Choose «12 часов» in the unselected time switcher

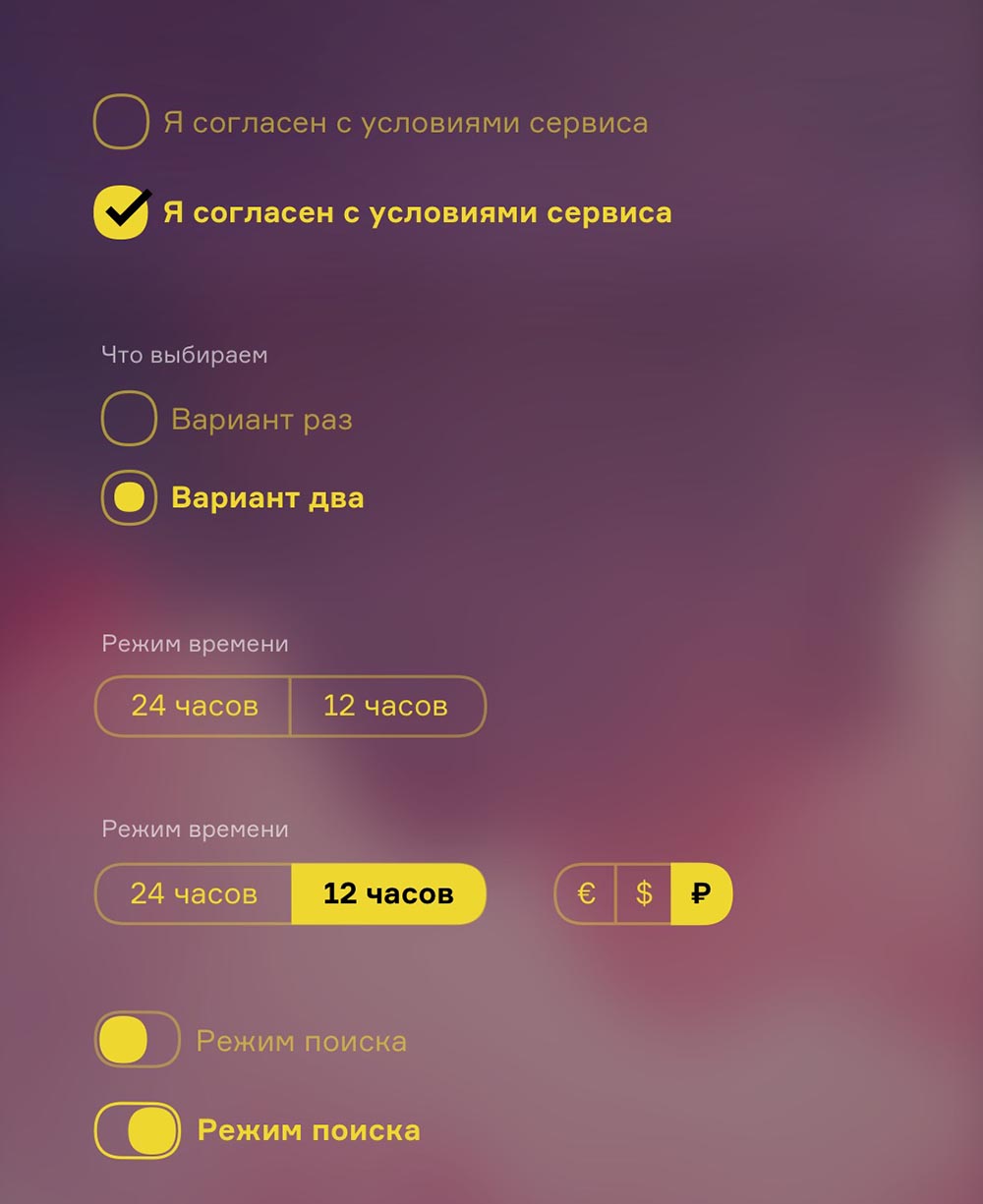[x=386, y=706]
